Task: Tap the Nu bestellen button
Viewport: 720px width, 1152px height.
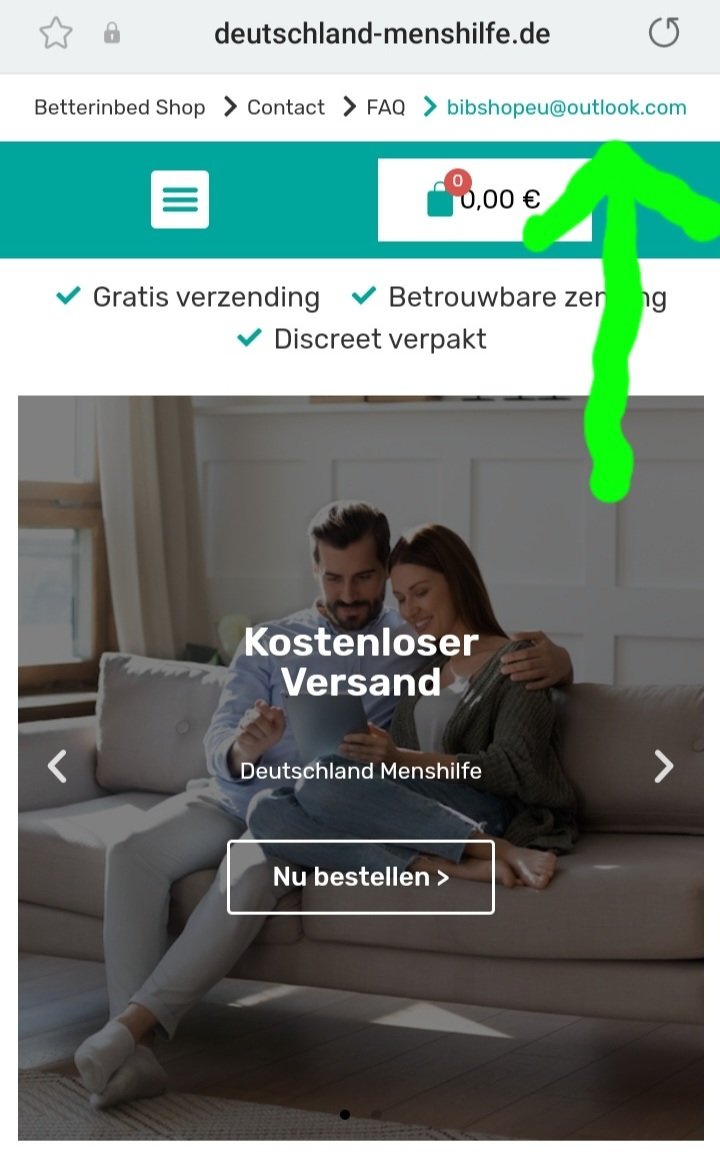Action: pos(360,877)
